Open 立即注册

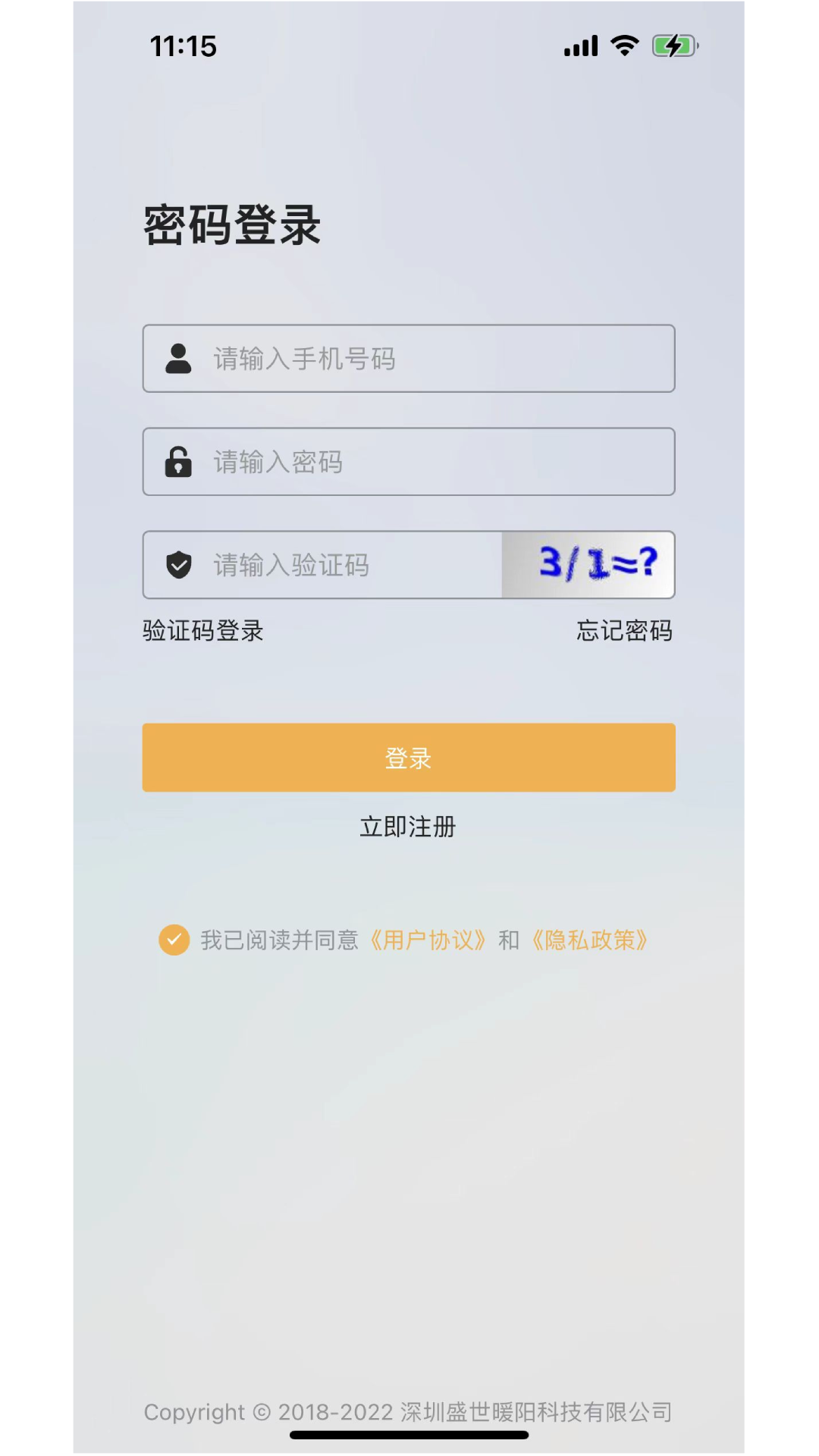[408, 827]
